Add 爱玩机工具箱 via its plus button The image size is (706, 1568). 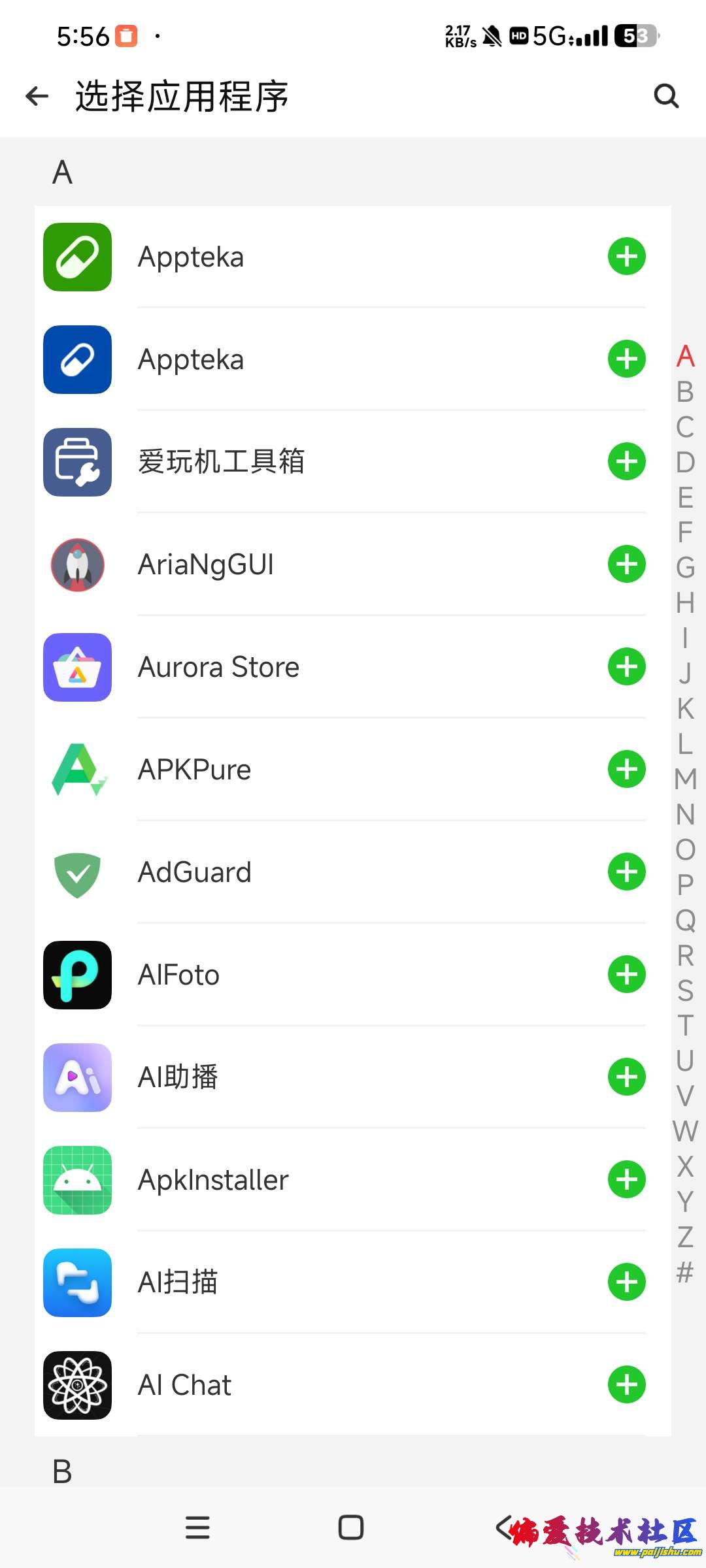pos(626,461)
